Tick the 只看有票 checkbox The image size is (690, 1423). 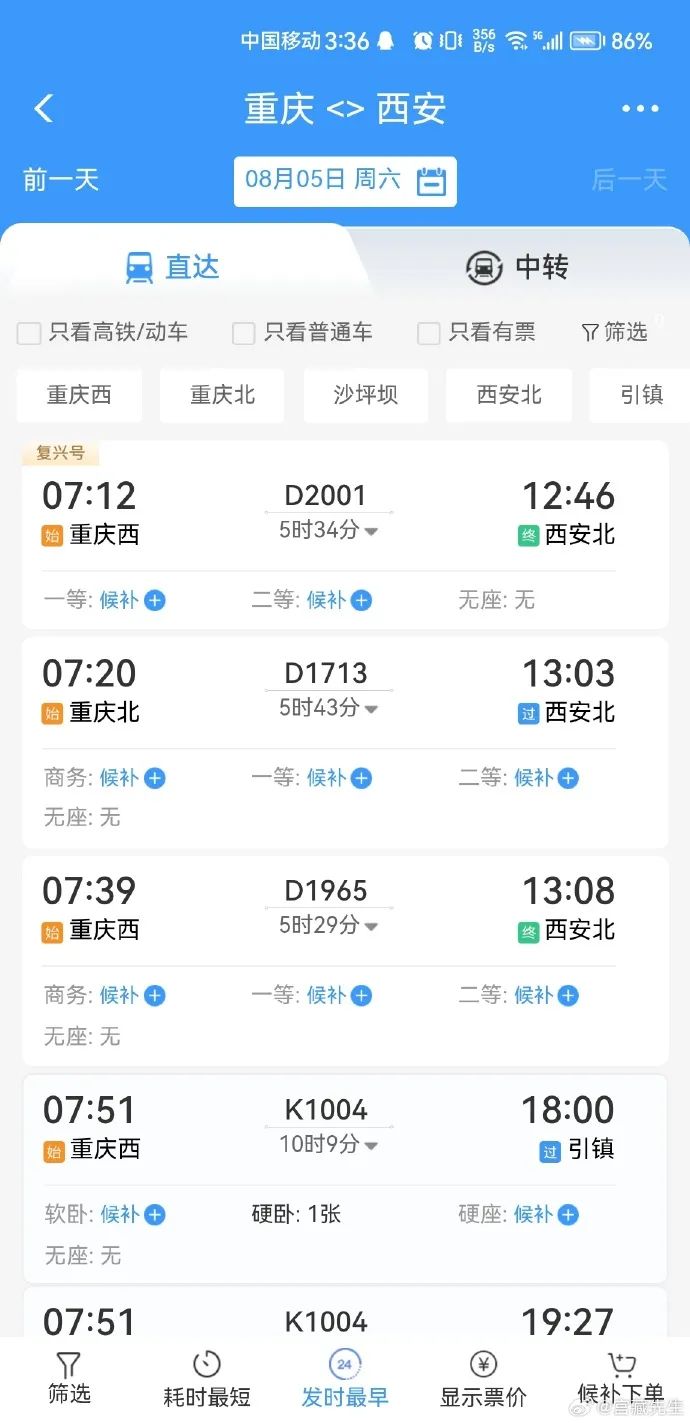[429, 333]
